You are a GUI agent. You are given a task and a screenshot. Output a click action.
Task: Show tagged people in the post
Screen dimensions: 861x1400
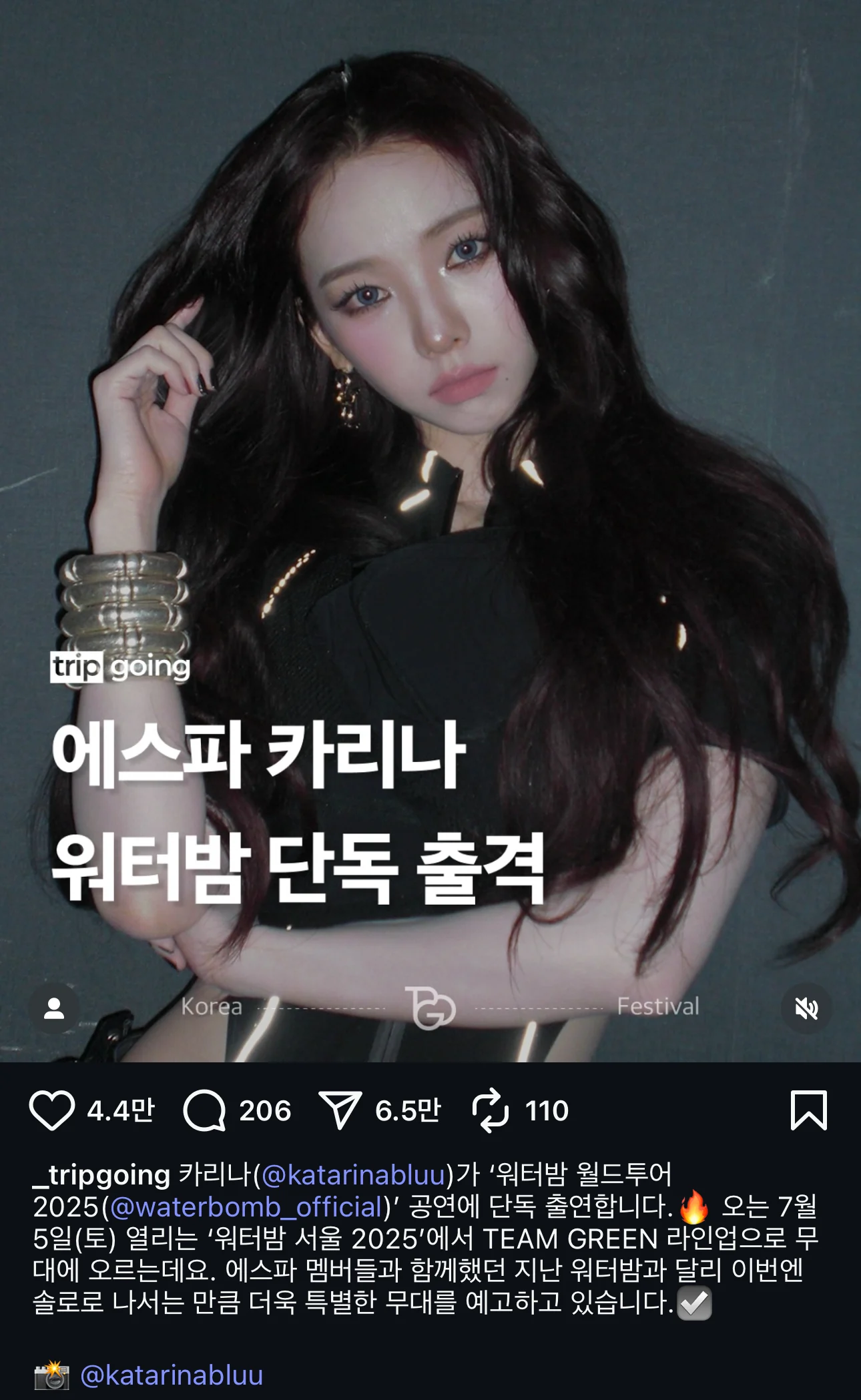pyautogui.click(x=54, y=1008)
